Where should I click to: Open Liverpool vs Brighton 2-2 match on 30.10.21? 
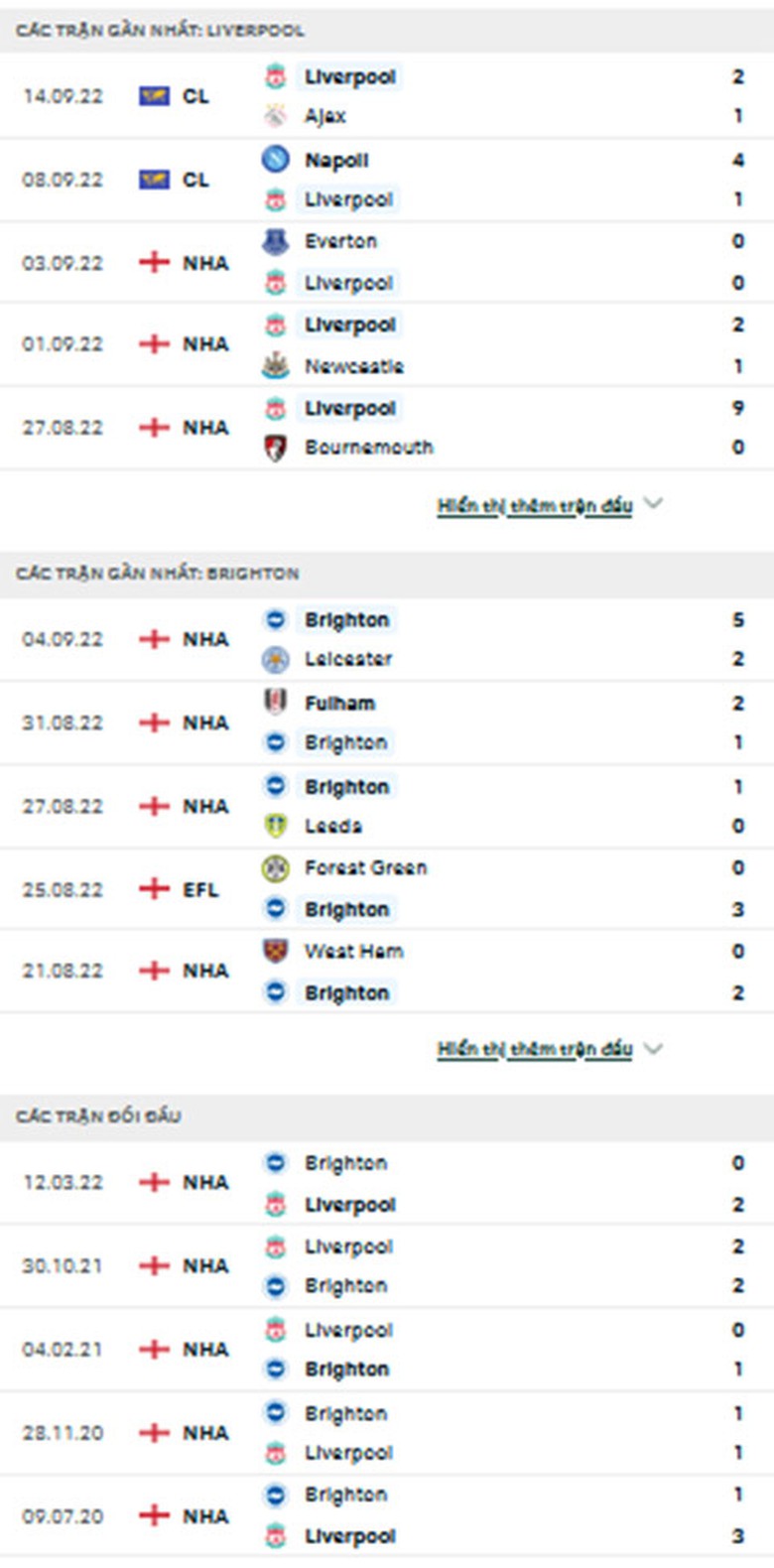(x=387, y=1266)
